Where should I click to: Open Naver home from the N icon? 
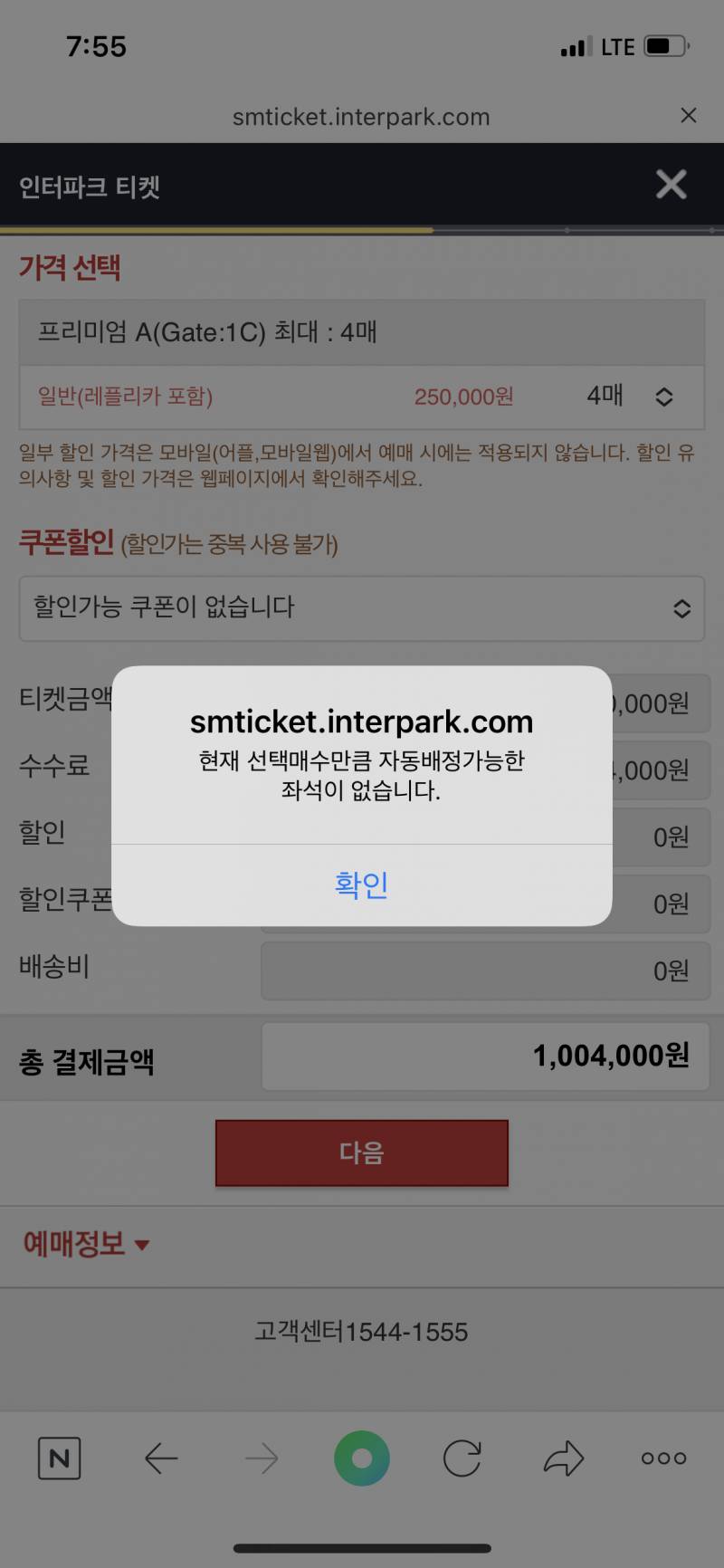point(60,1458)
